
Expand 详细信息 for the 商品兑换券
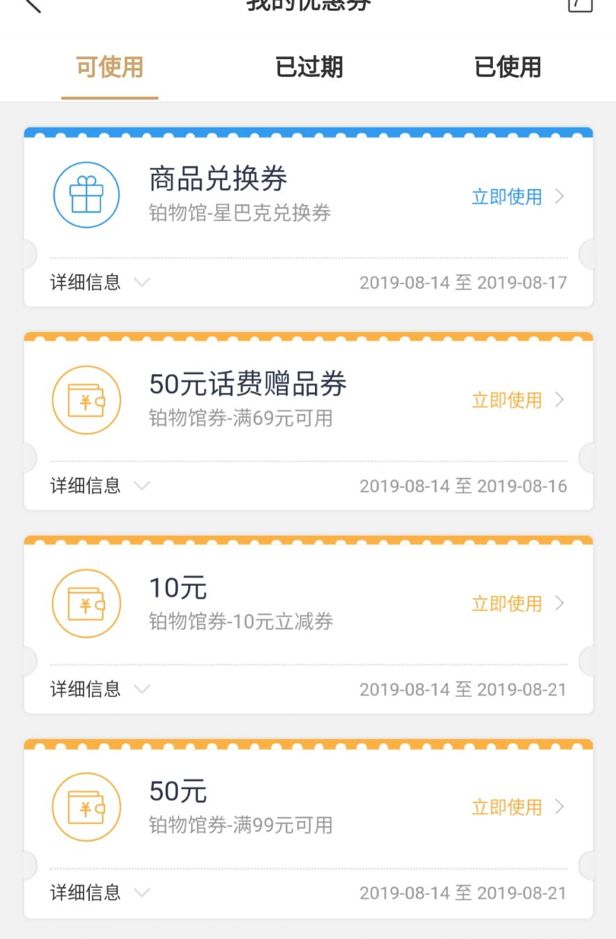pyautogui.click(x=99, y=282)
